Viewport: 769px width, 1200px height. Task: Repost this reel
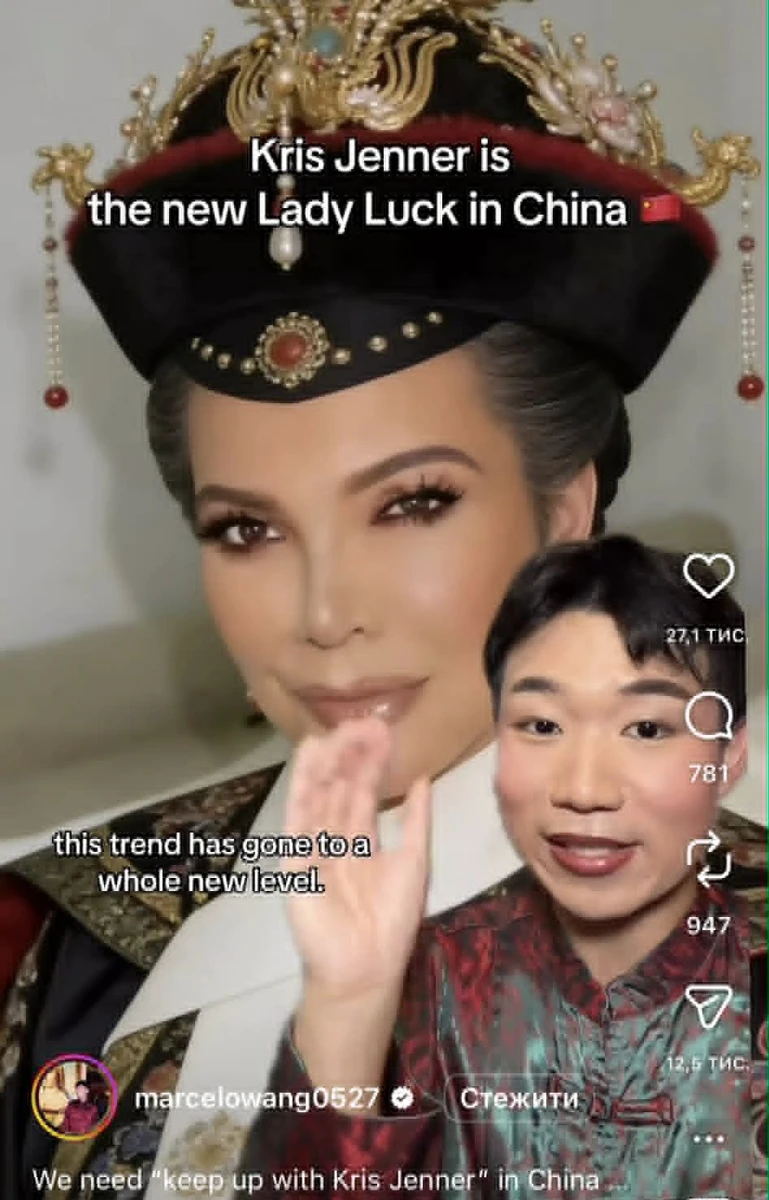coord(708,861)
